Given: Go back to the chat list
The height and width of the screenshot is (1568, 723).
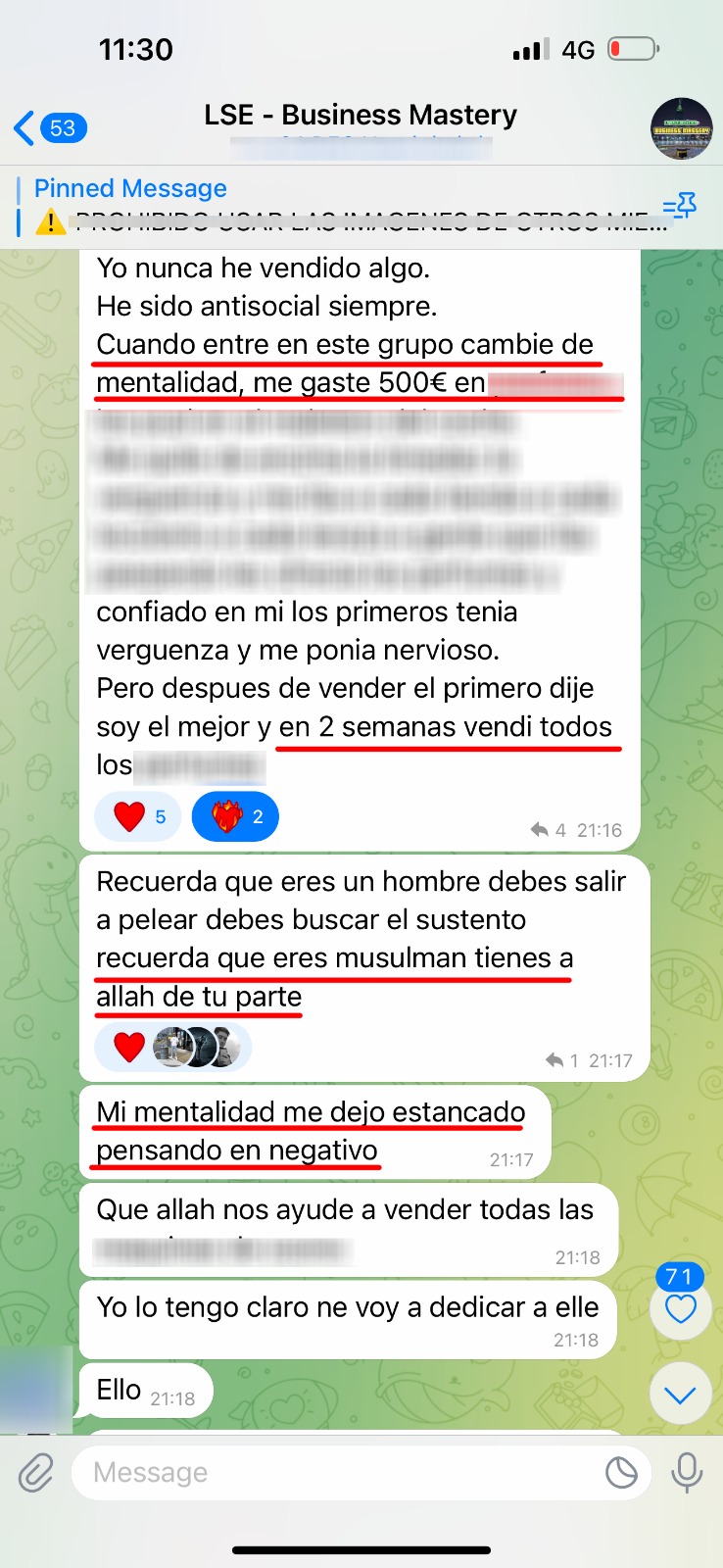Looking at the screenshot, I should pos(50,128).
